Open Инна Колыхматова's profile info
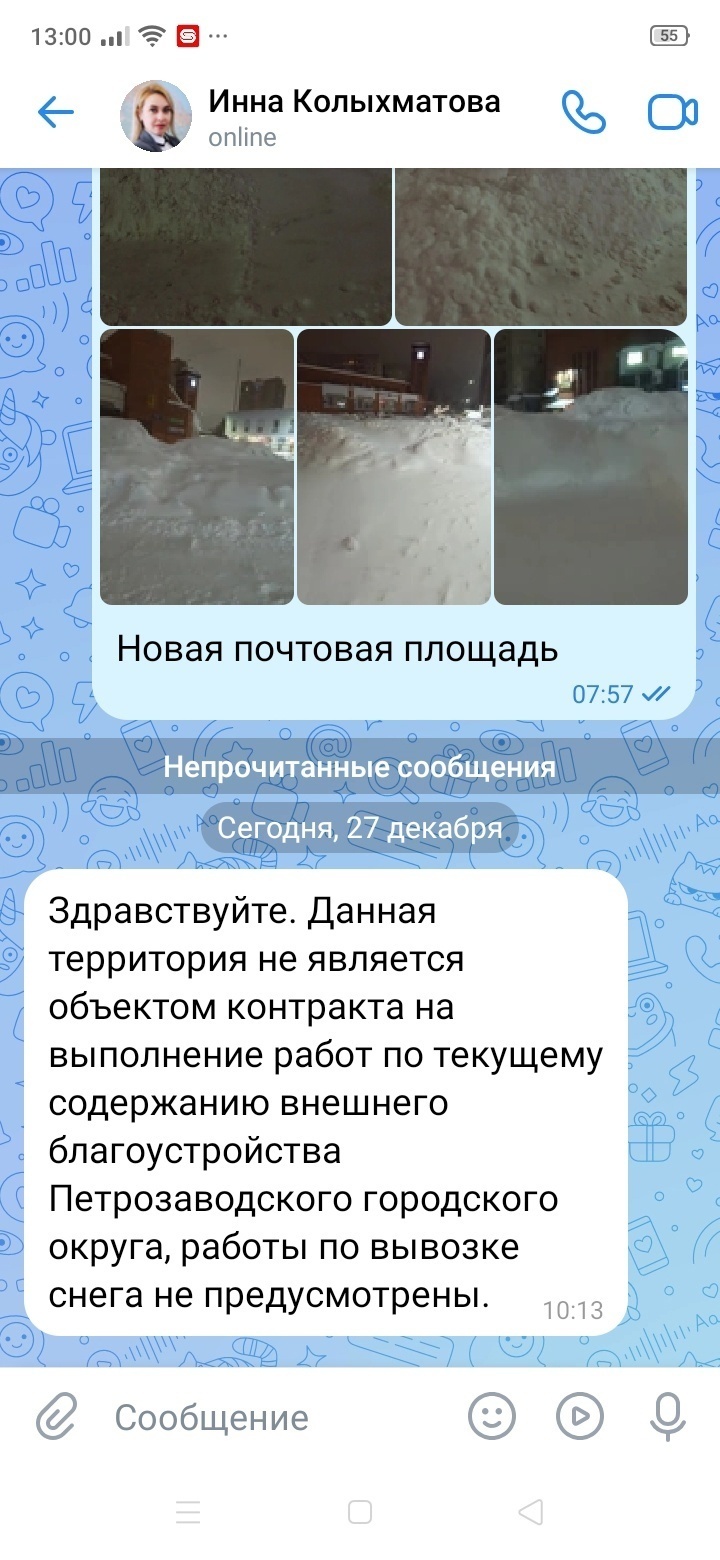 pos(354,115)
